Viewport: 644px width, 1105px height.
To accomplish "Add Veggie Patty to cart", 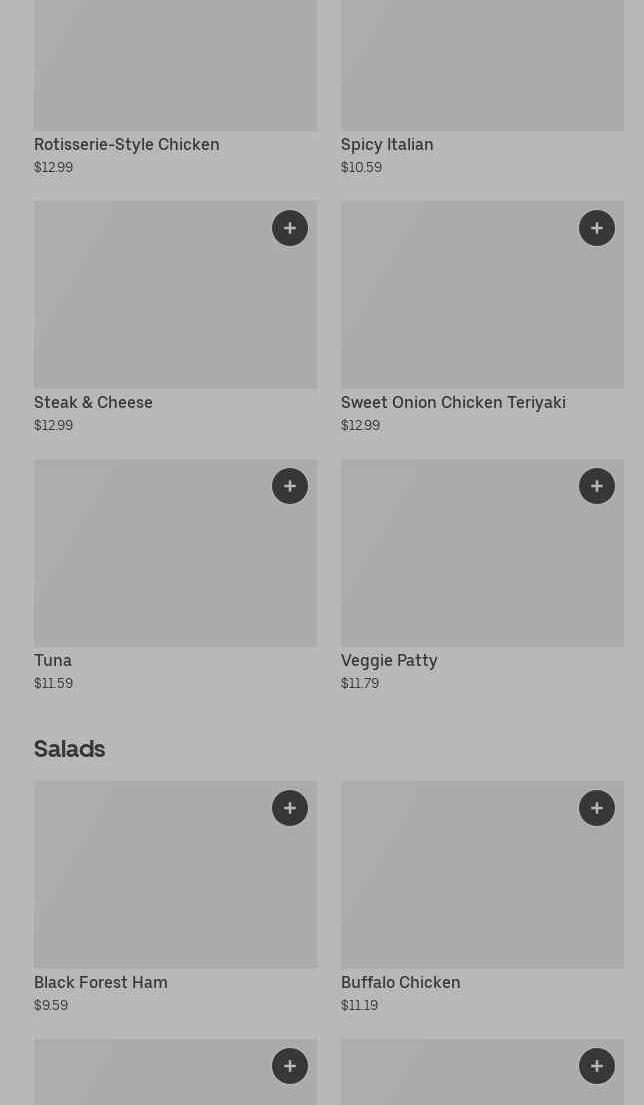I will 597,486.
